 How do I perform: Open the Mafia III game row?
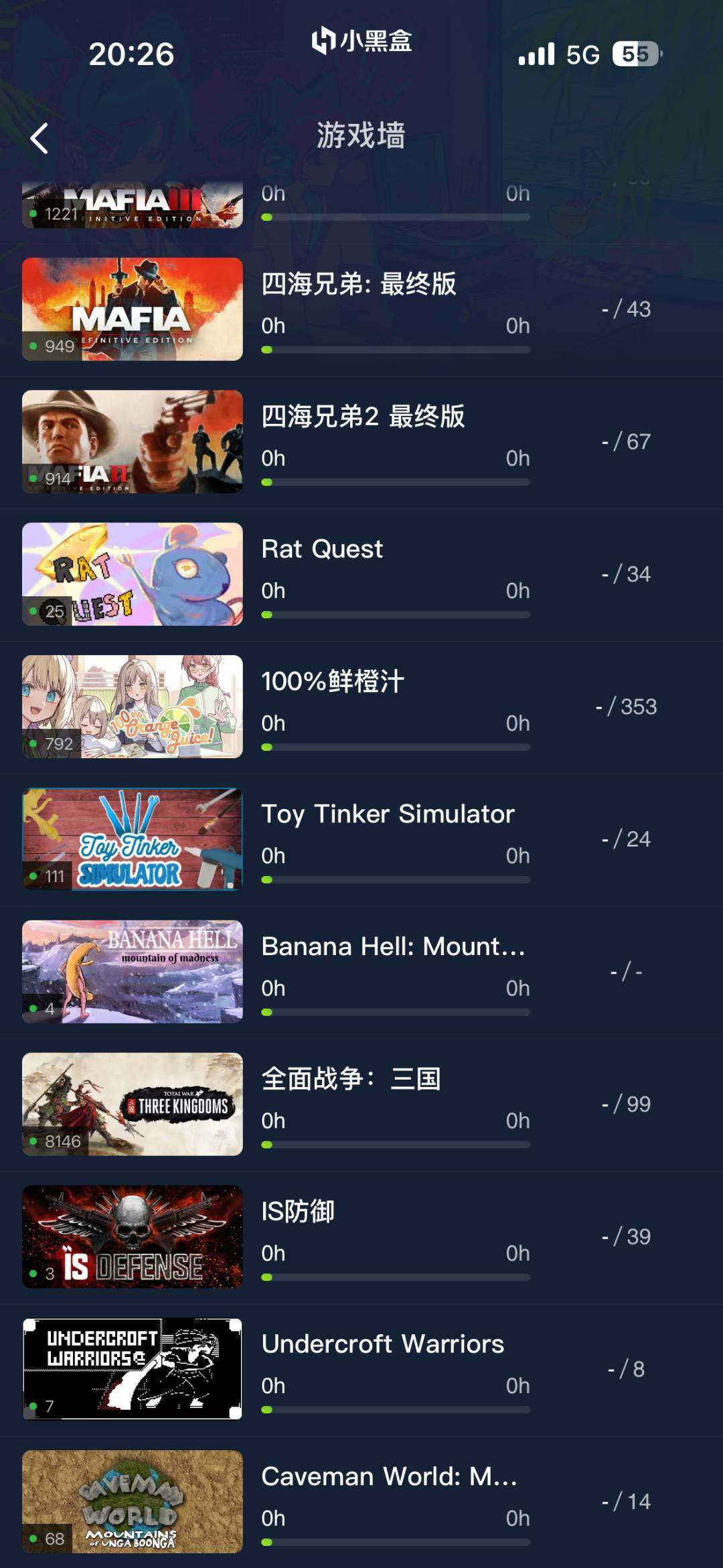pos(361,204)
